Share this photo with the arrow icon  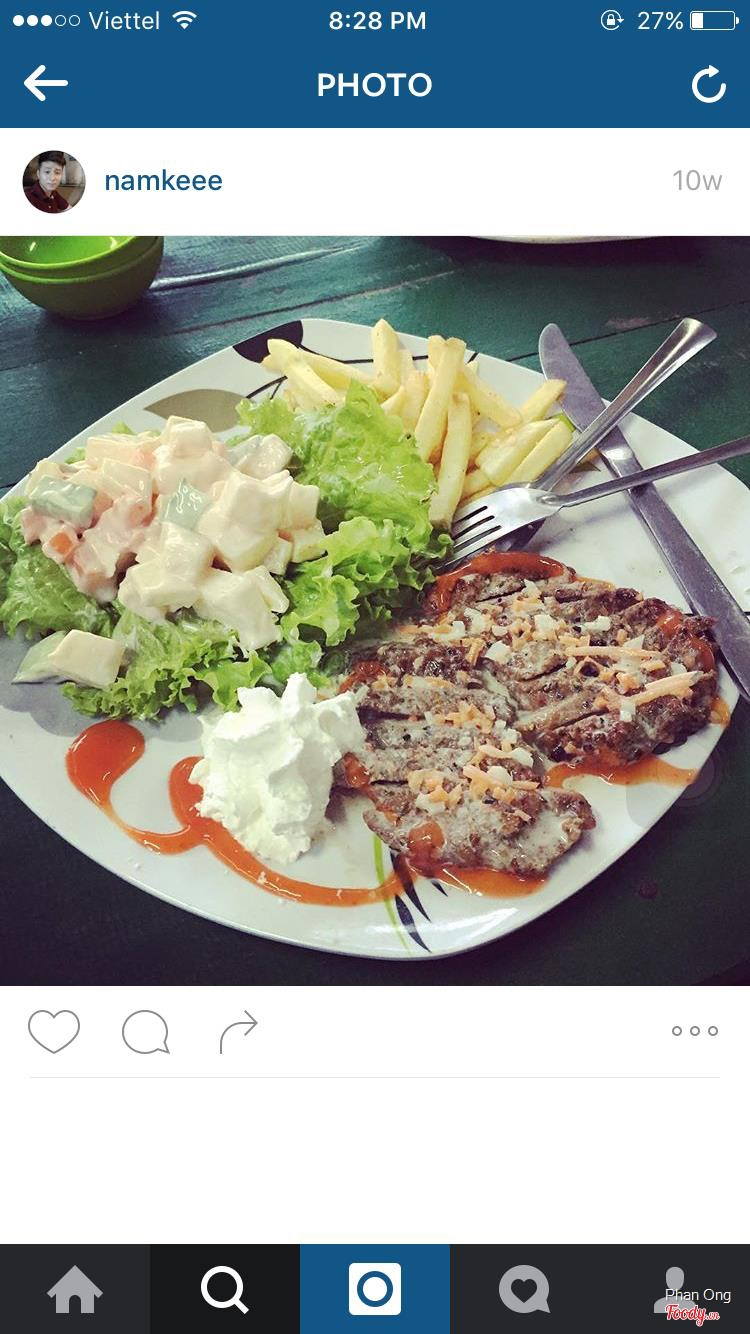(x=238, y=1031)
